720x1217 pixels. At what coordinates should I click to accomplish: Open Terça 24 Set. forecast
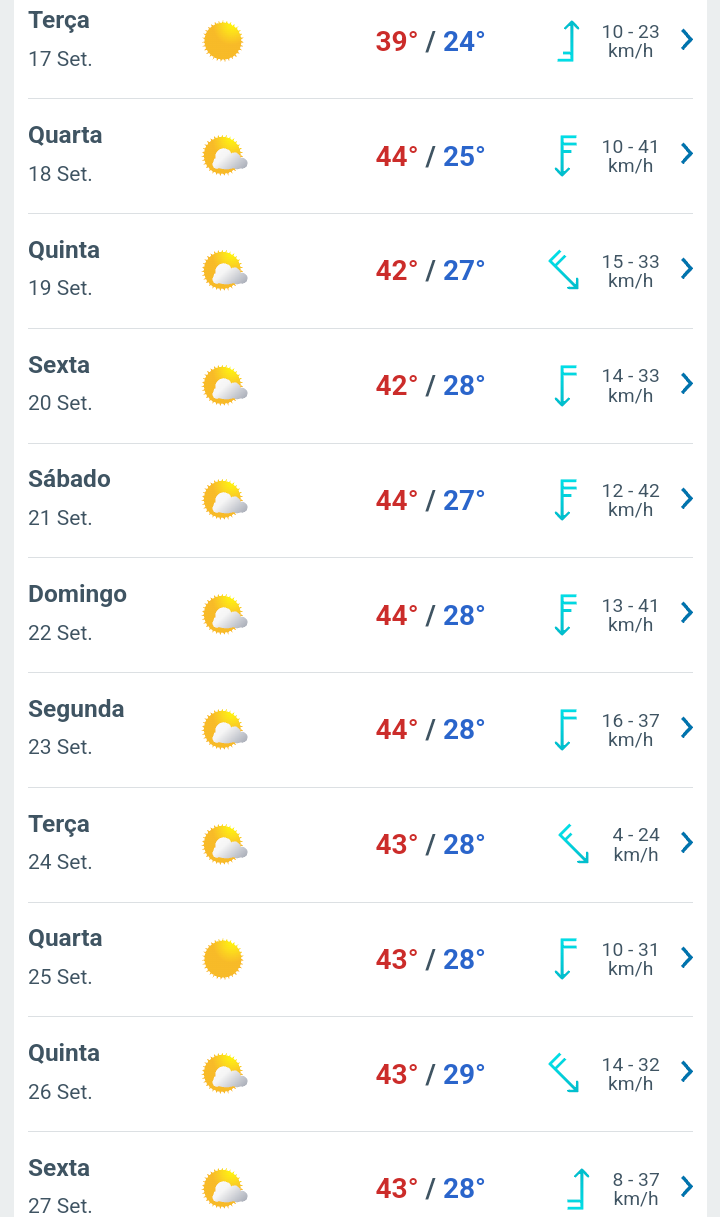[360, 845]
